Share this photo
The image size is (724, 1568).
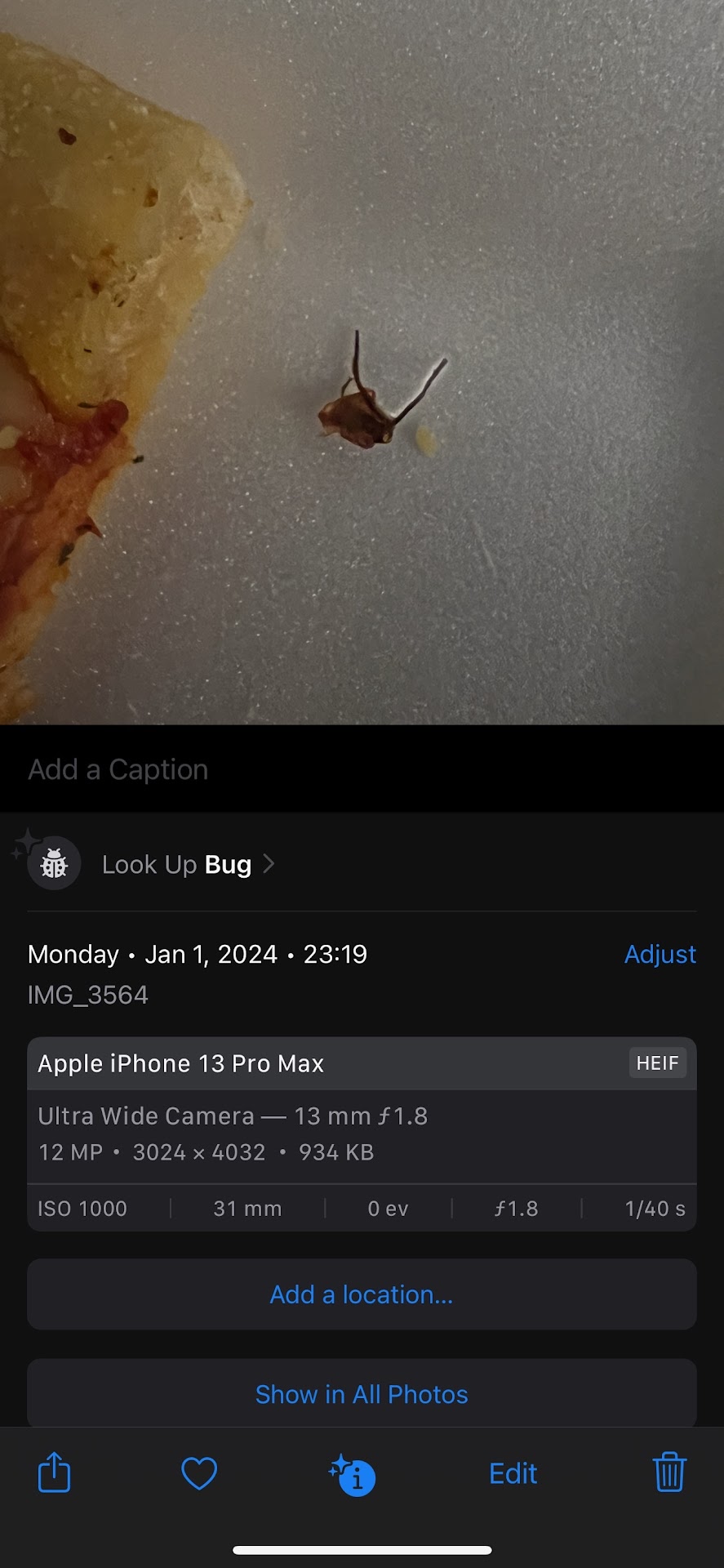tap(55, 1472)
